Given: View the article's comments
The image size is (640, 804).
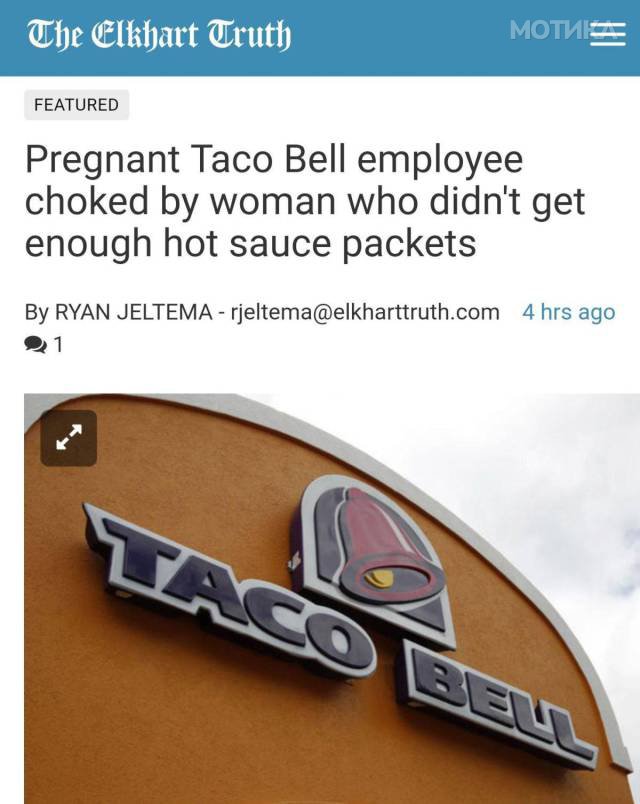Looking at the screenshot, I should click(44, 345).
